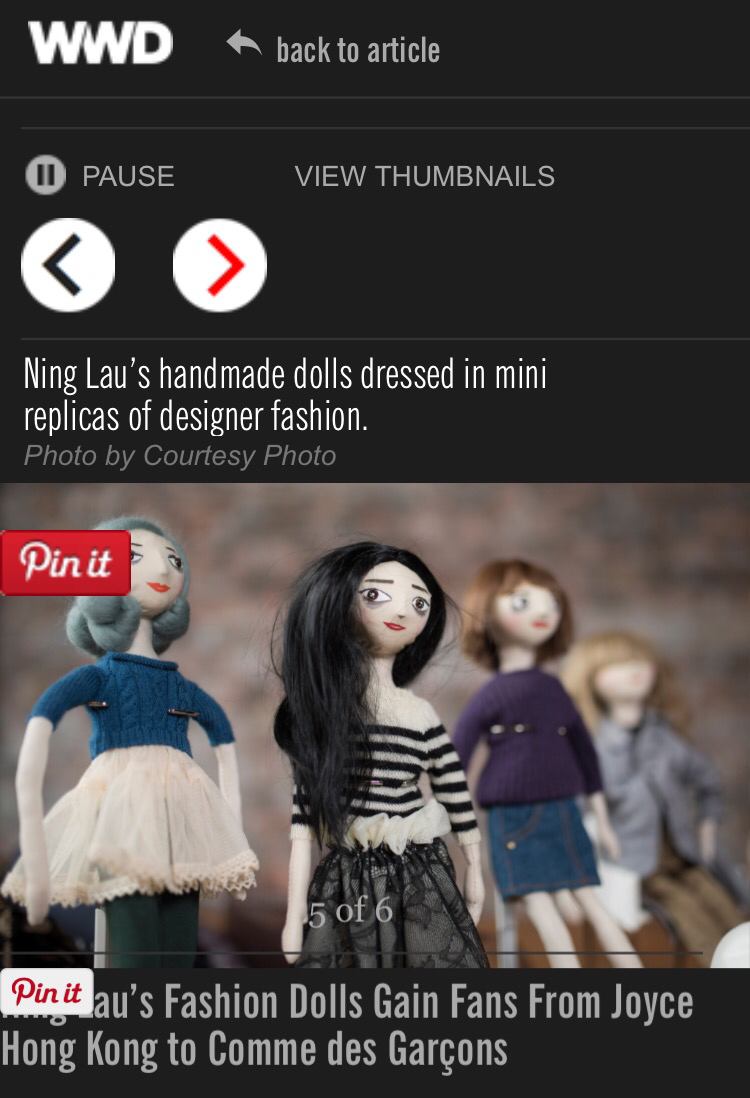Go back to the article

coord(334,48)
